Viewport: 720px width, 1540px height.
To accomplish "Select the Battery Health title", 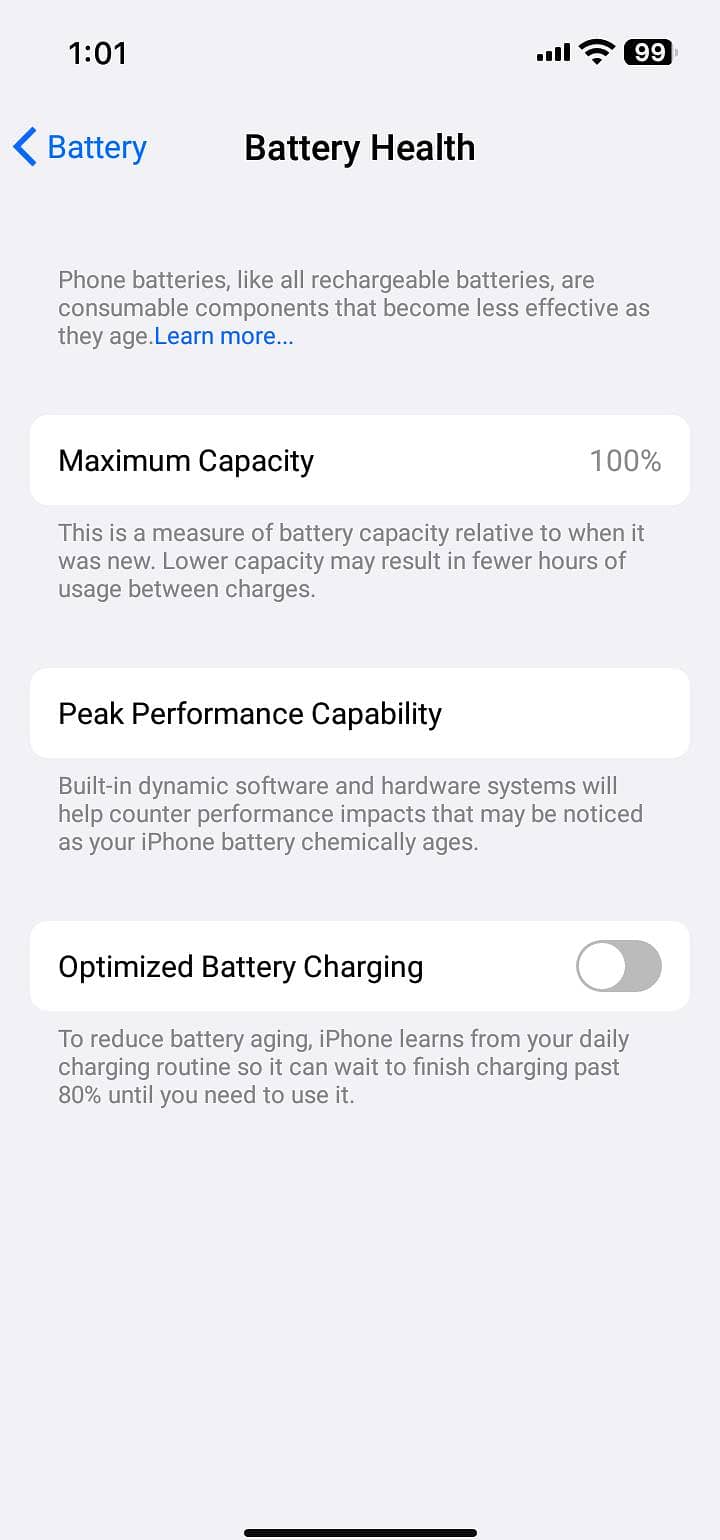I will tap(360, 147).
